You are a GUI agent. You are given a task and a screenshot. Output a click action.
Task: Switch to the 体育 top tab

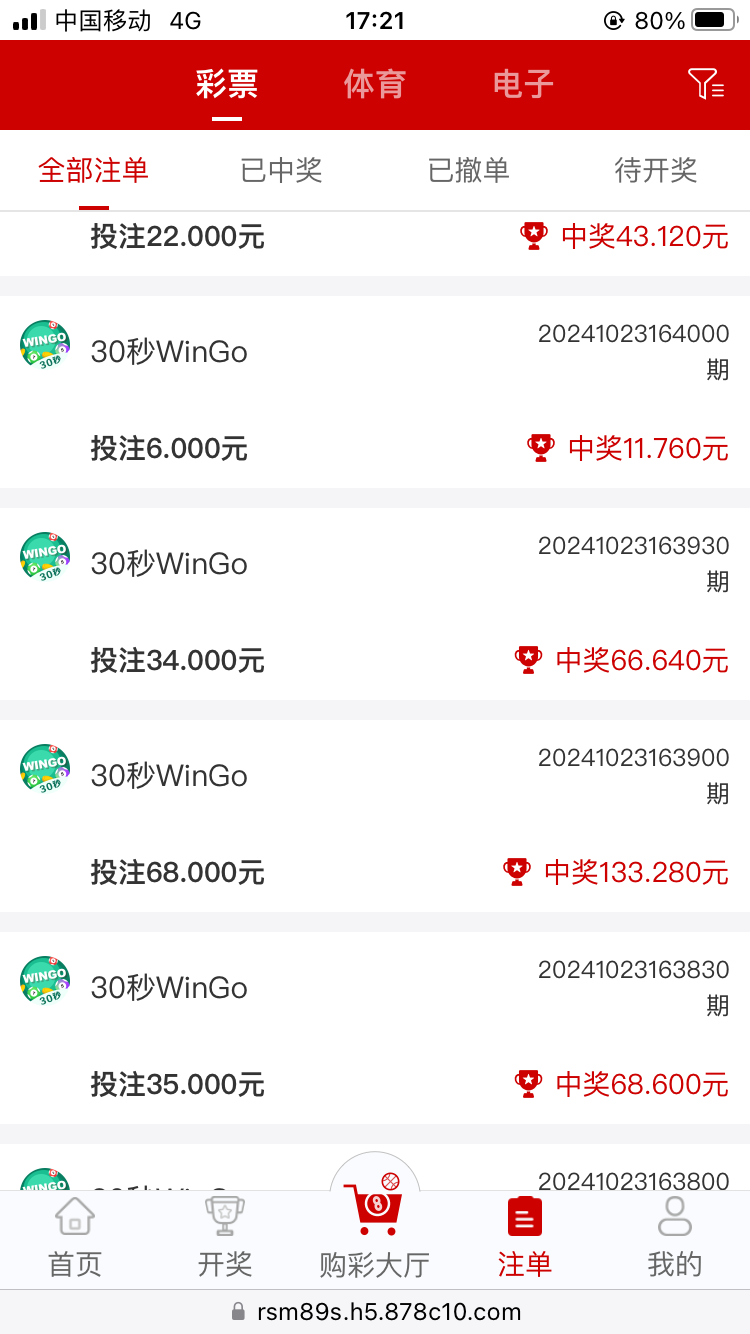(x=375, y=85)
